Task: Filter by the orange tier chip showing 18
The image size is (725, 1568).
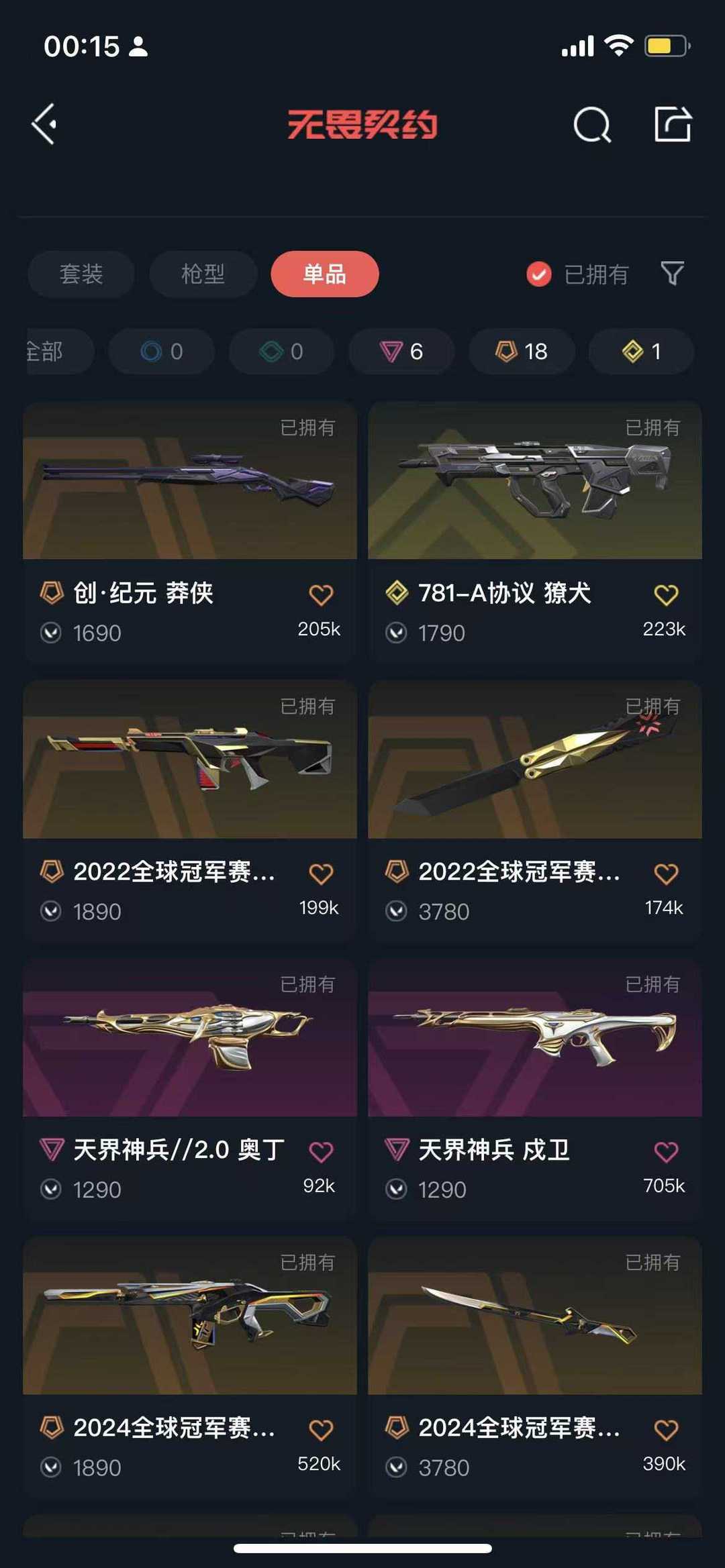Action: [x=522, y=351]
